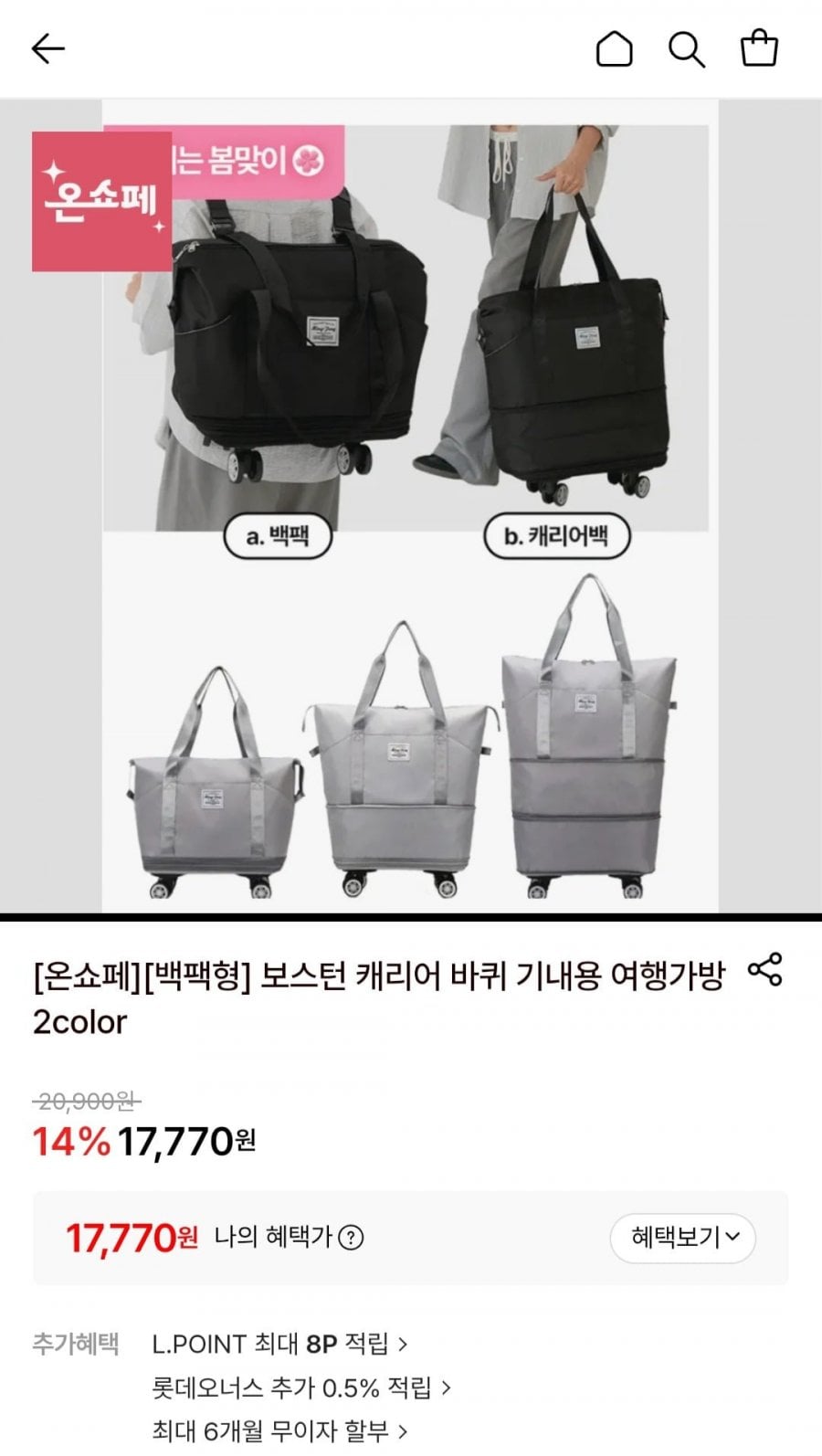This screenshot has height=1456, width=822.
Task: Open search with the magnifier icon
Action: (686, 48)
